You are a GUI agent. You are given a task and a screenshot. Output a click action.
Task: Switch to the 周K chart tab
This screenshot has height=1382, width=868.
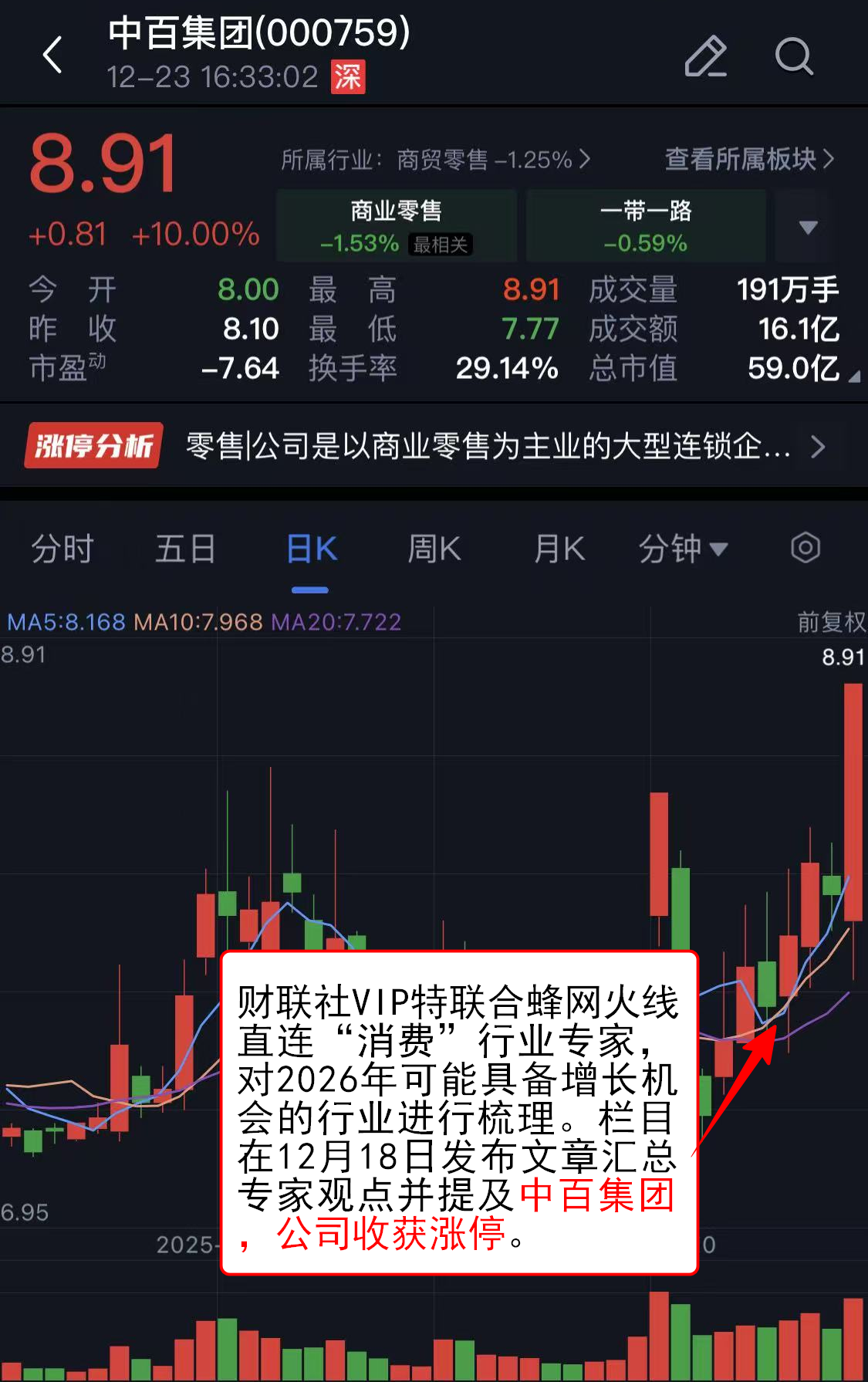click(434, 549)
